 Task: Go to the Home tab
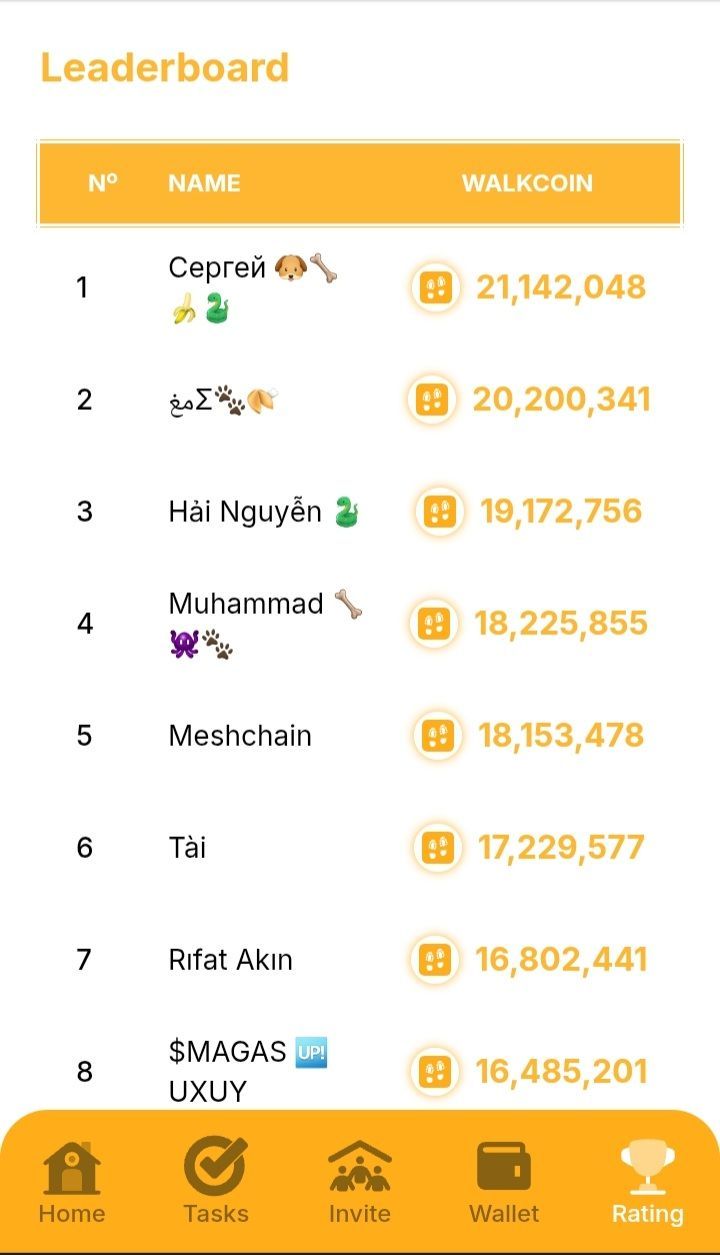[x=71, y=1181]
